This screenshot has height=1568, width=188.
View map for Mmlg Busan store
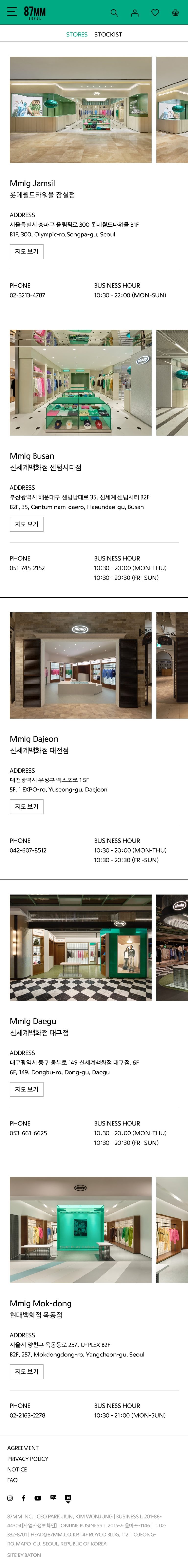click(x=26, y=524)
